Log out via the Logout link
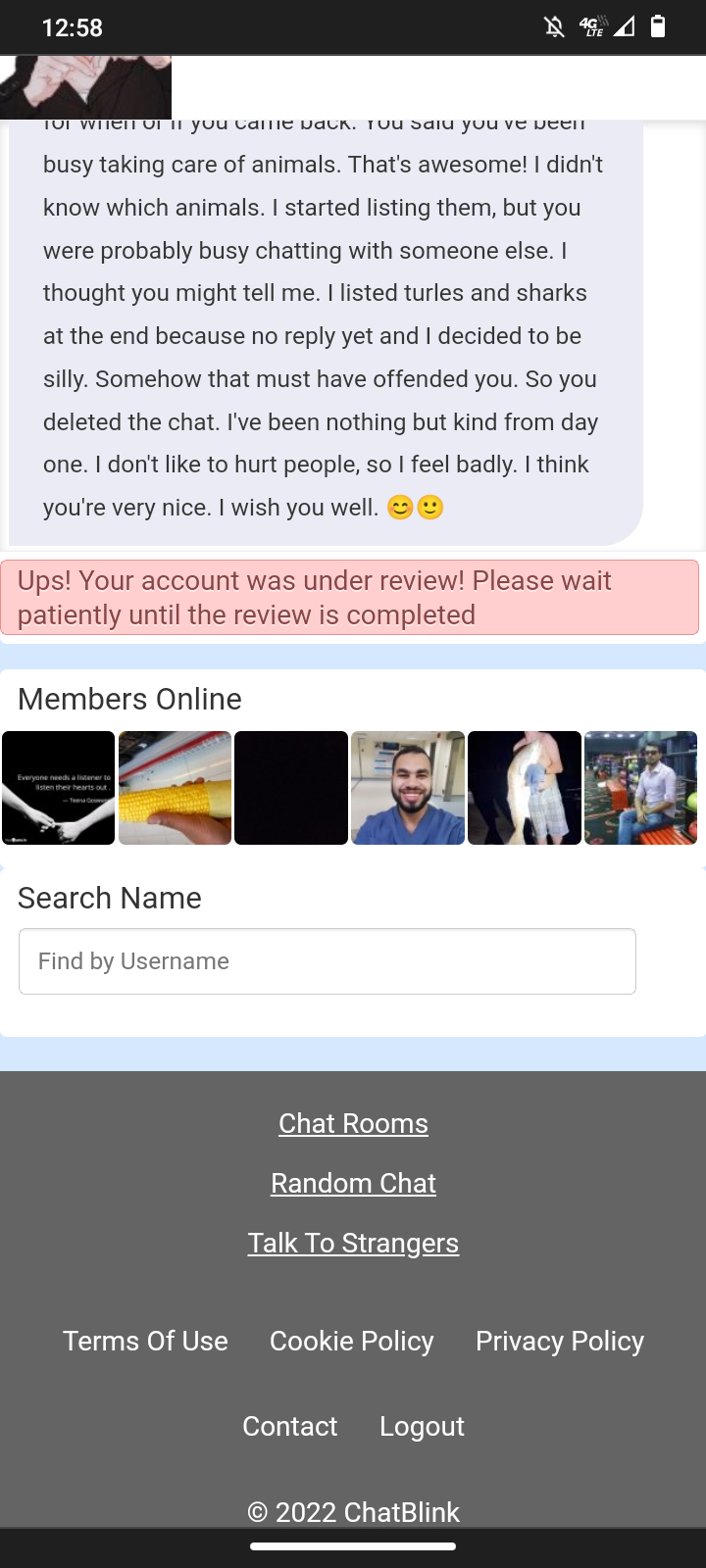Image resolution: width=706 pixels, height=1568 pixels. point(422,1426)
